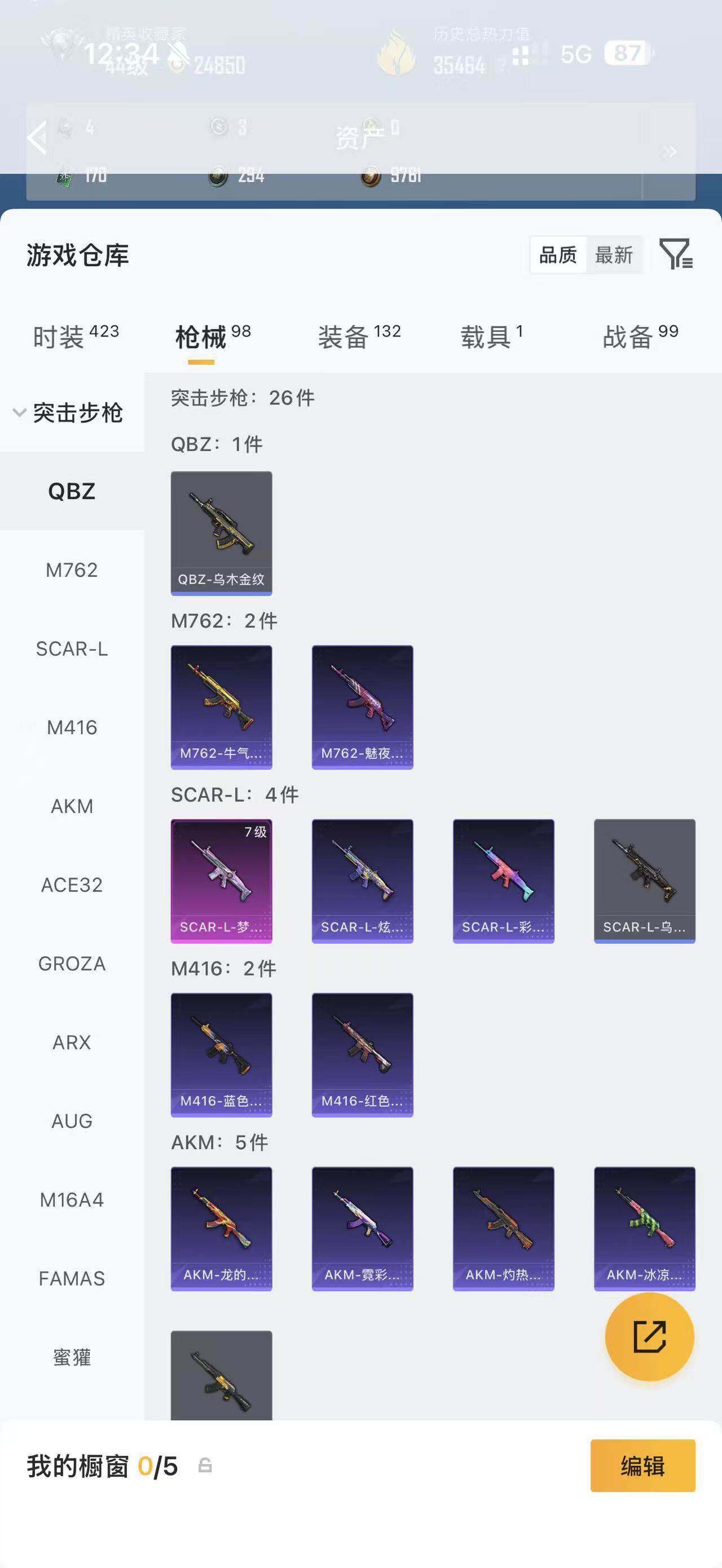Go back with the left arrow
Screen dimensions: 722x1568
tap(38, 138)
